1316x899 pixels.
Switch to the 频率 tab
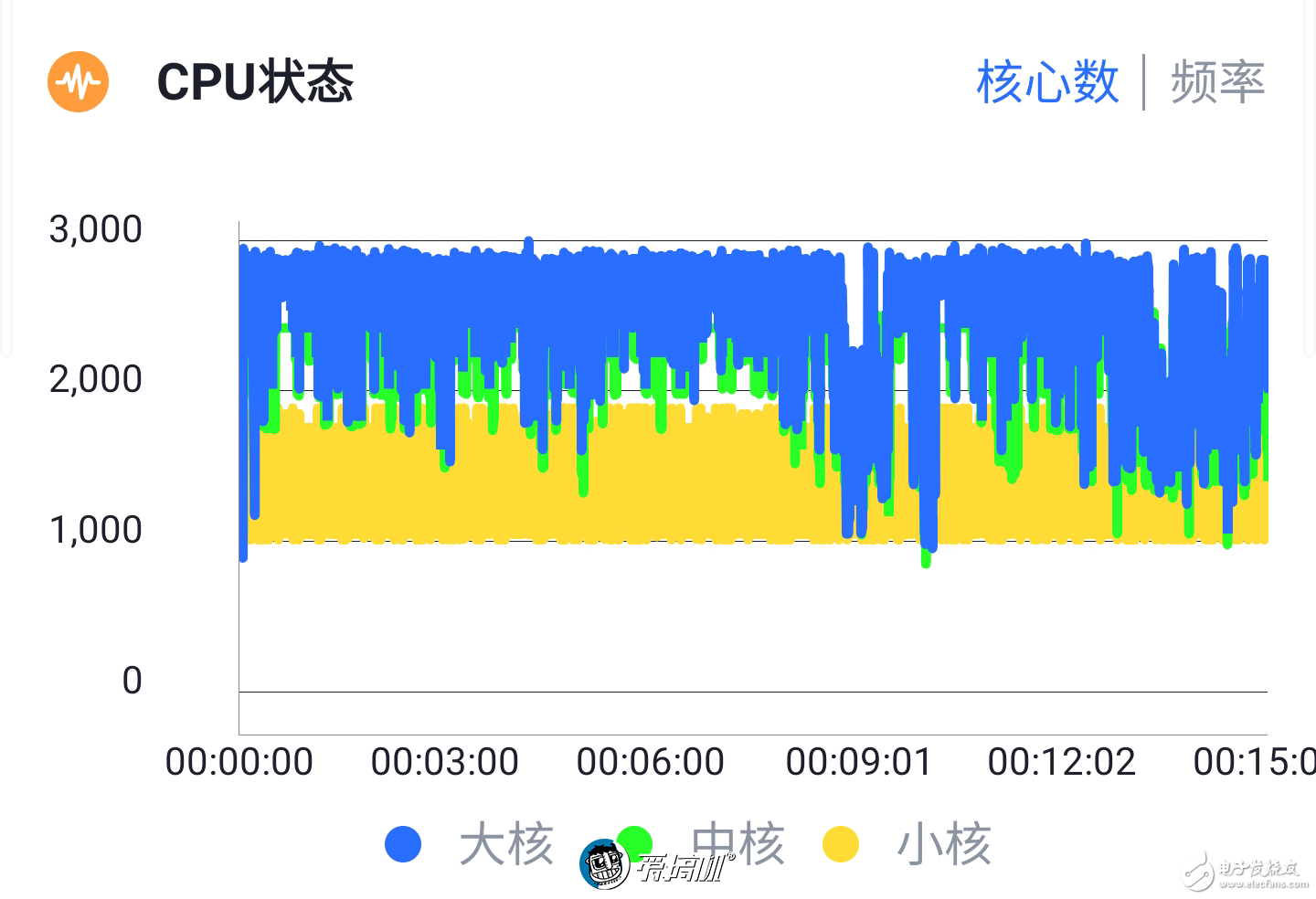1217,82
